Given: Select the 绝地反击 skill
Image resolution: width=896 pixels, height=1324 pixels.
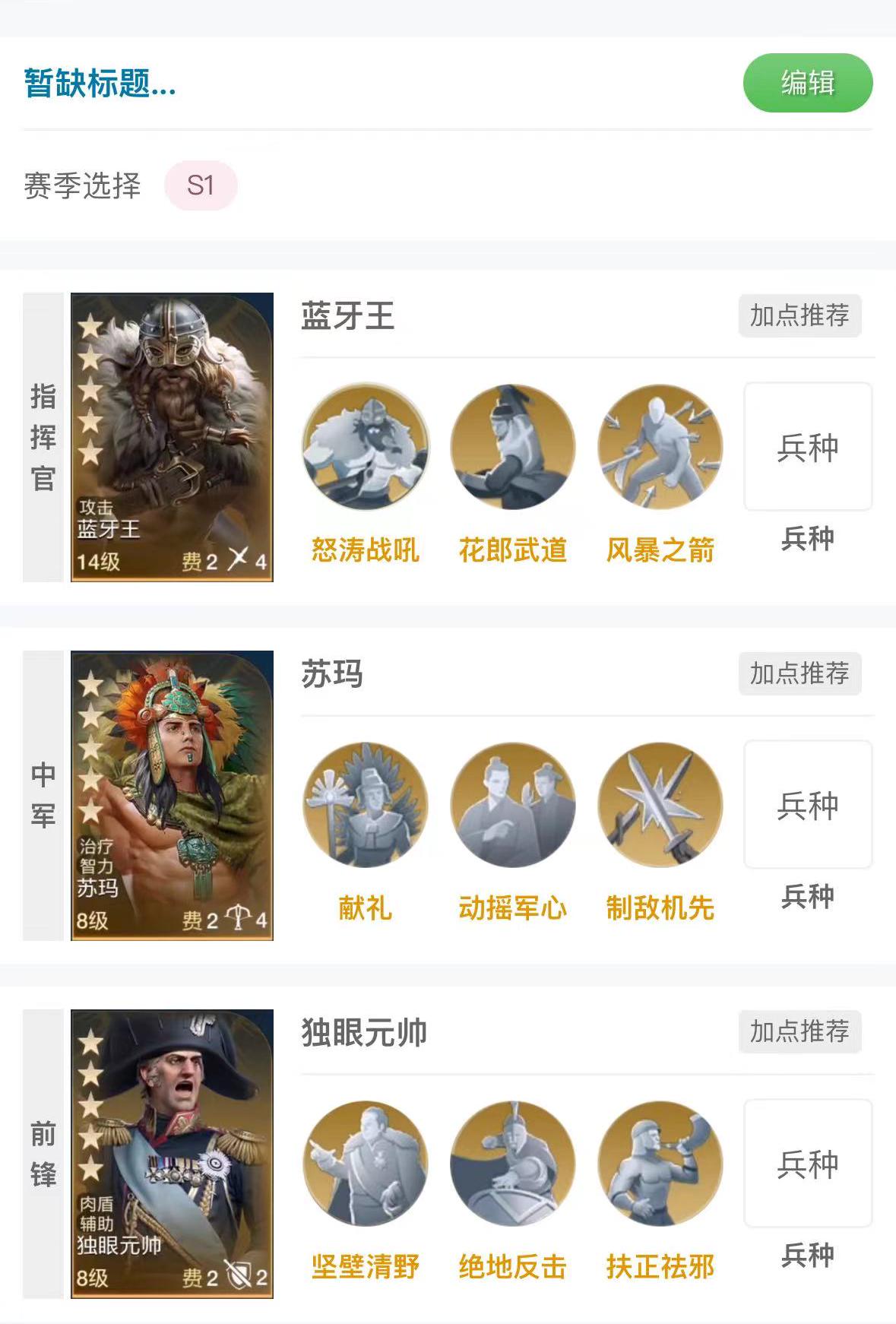Looking at the screenshot, I should tap(513, 1164).
